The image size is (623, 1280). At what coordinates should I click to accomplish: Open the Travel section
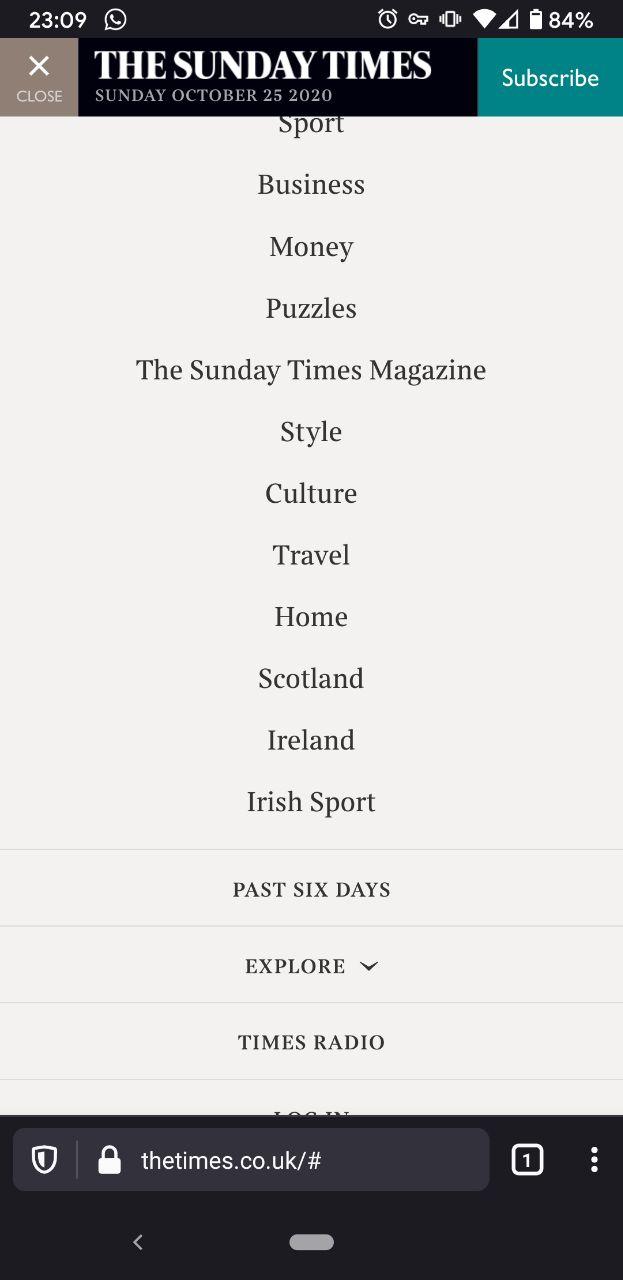pyautogui.click(x=311, y=555)
